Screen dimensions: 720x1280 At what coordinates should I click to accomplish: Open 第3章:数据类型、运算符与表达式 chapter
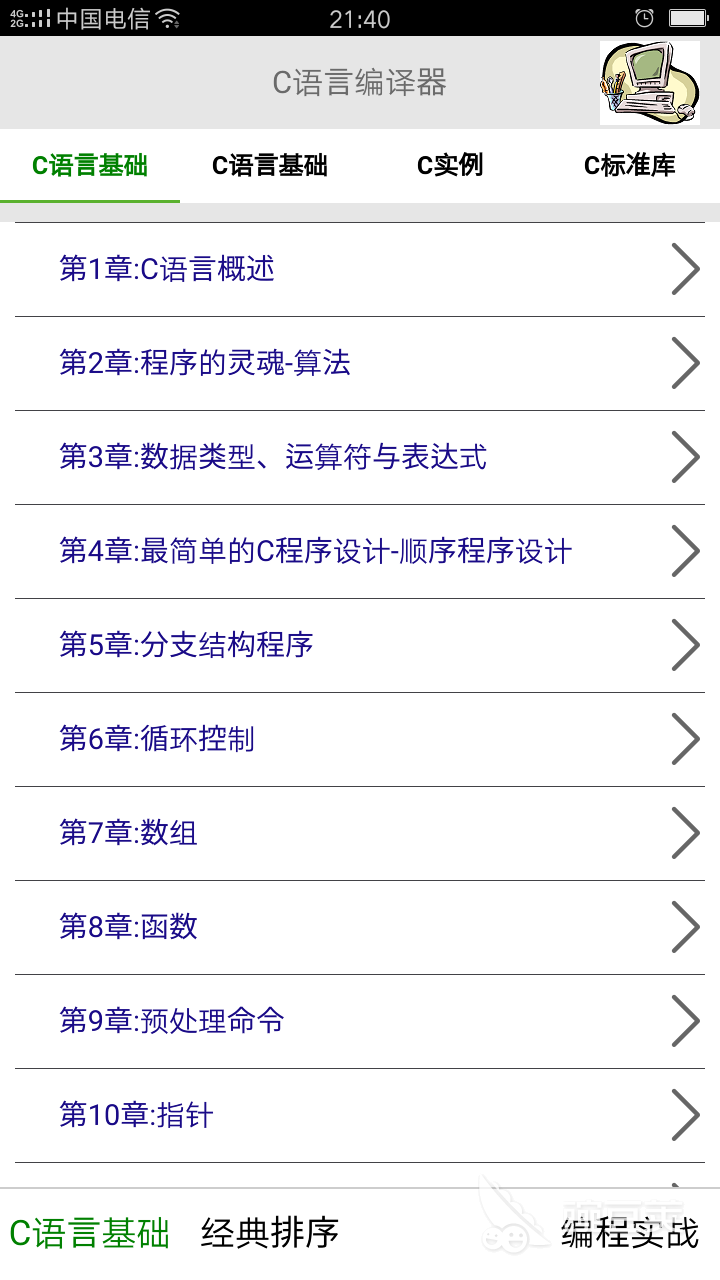[360, 457]
